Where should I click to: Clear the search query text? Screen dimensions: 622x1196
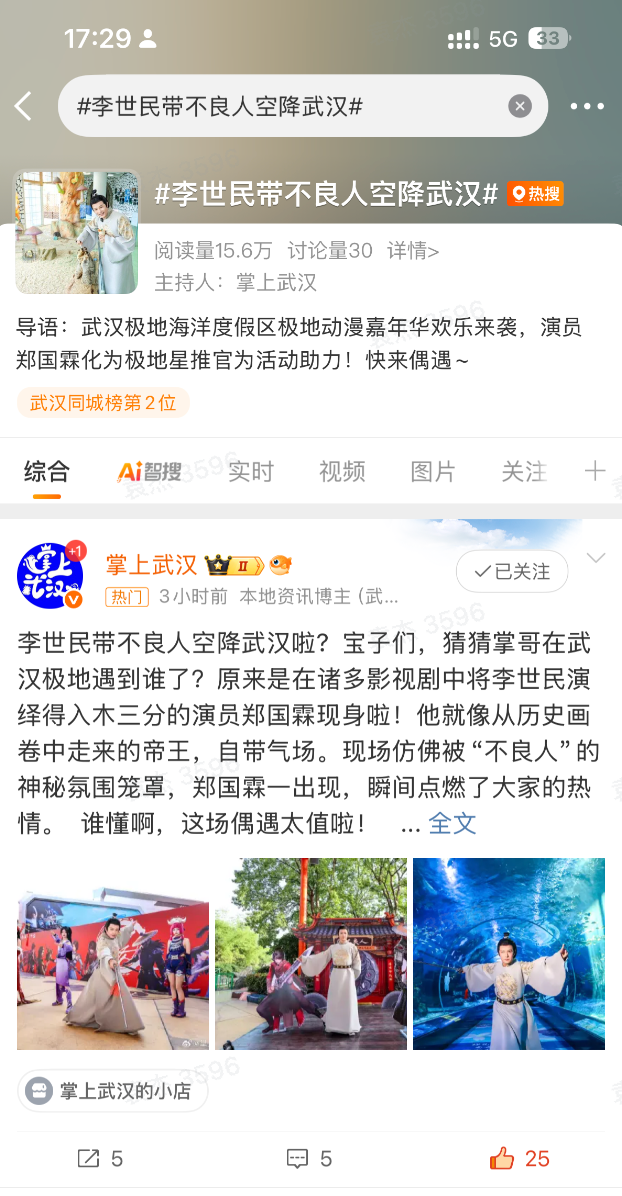520,106
